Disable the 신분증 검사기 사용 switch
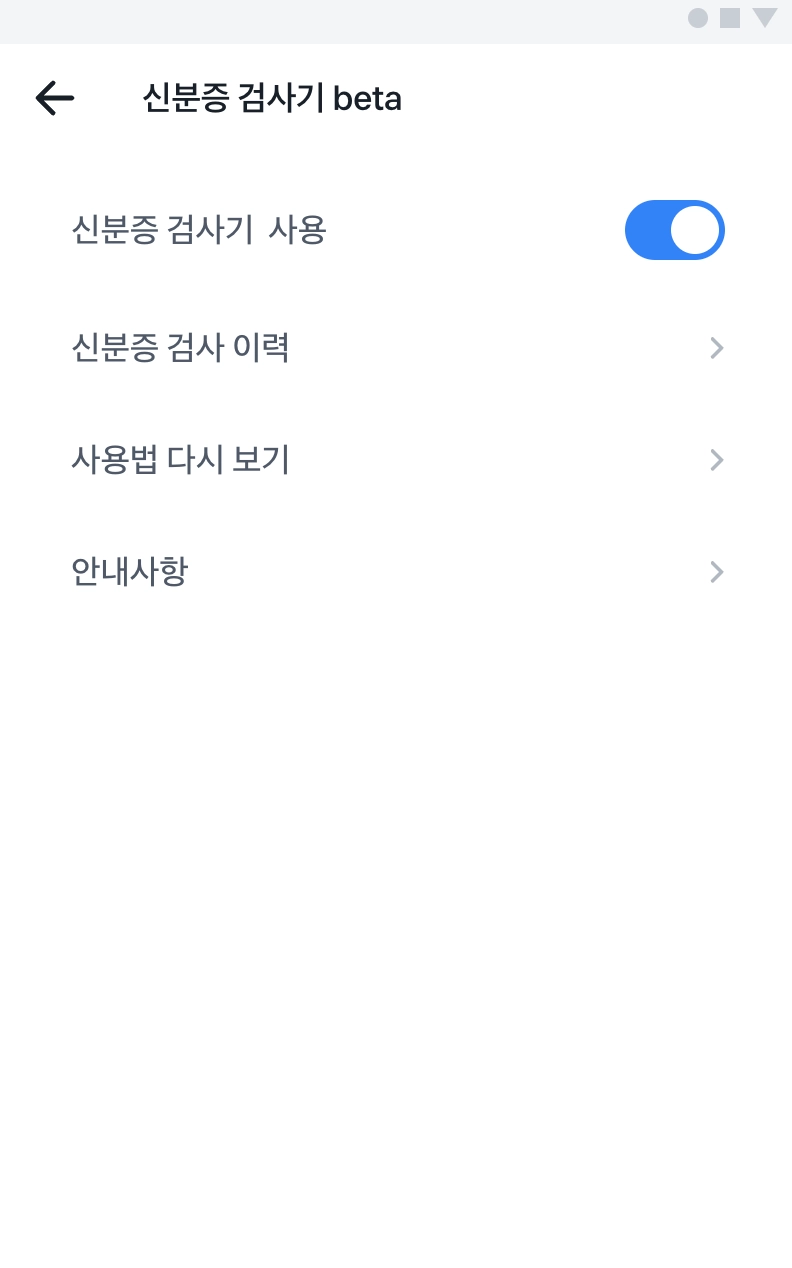 (x=674, y=231)
